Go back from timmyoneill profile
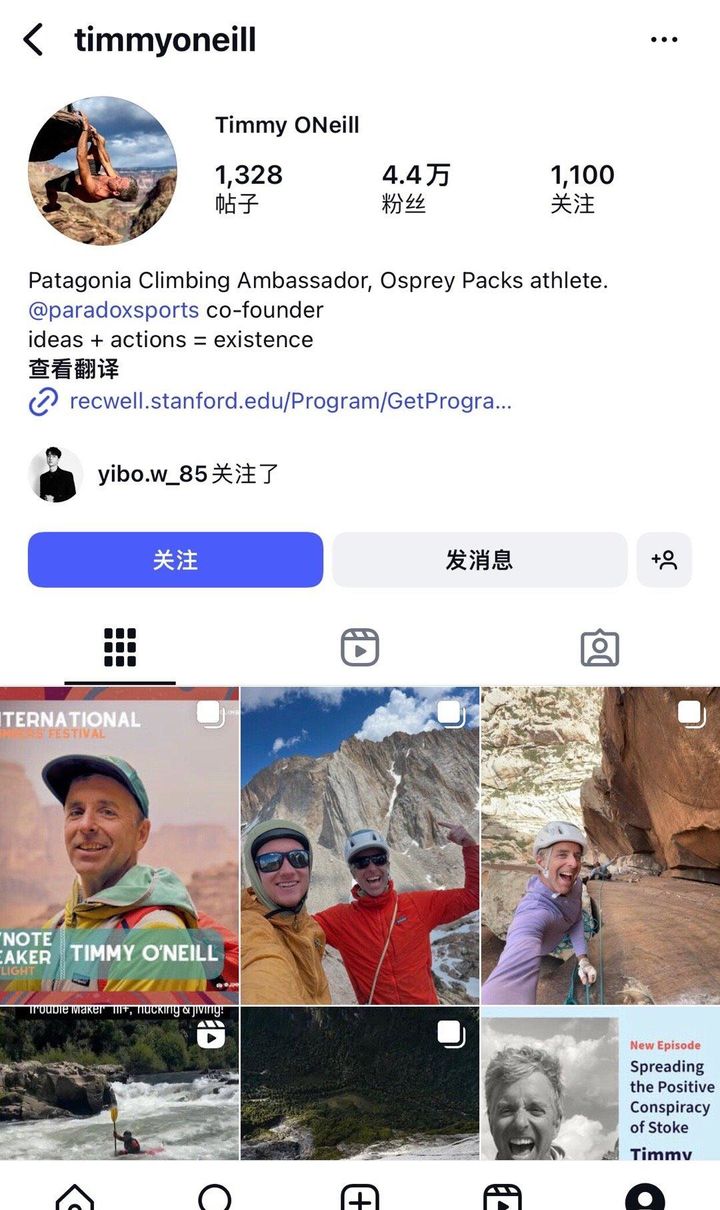Screen dimensions: 720x1210 point(33,40)
